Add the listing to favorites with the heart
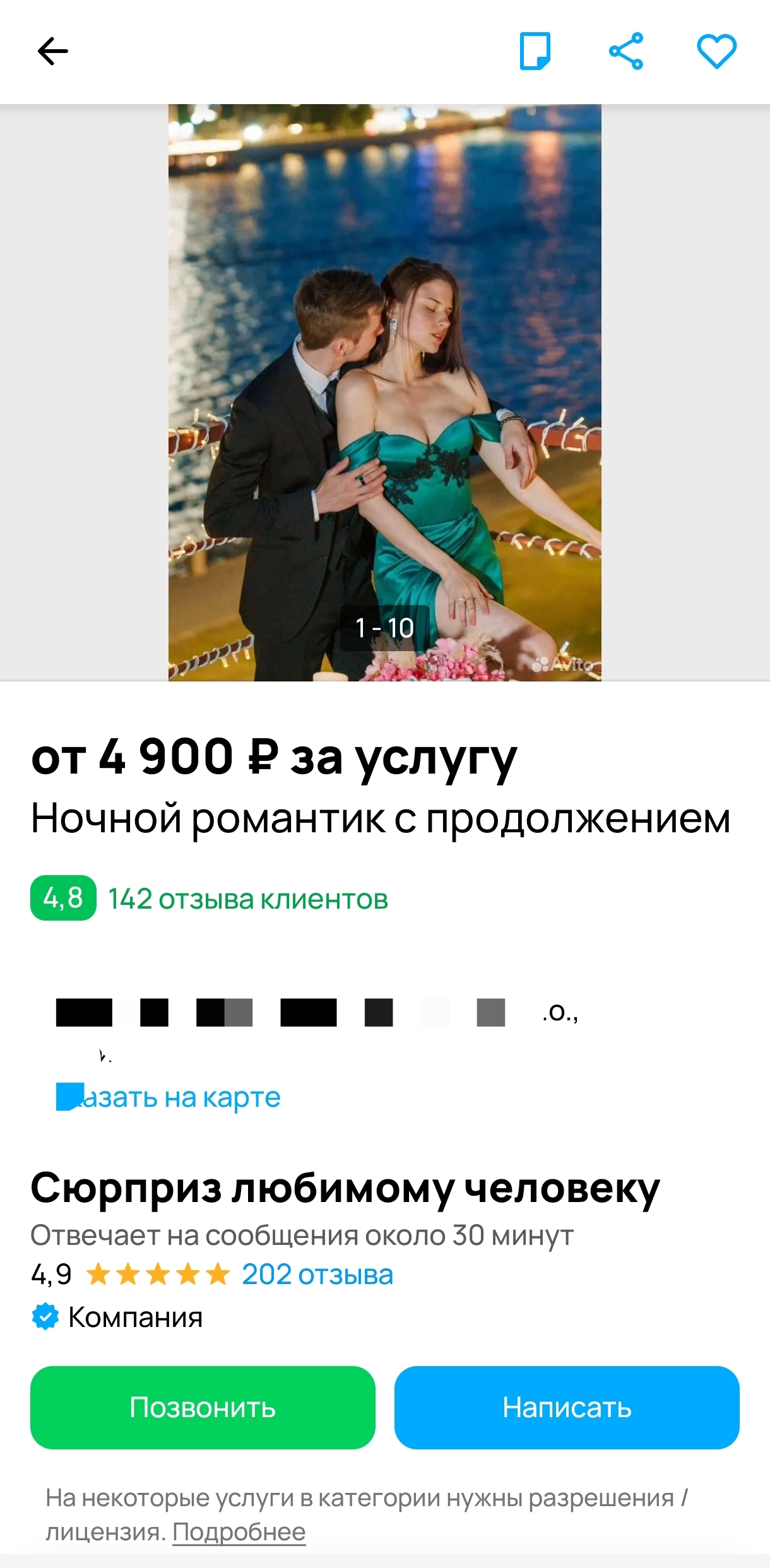Viewport: 770px width, 1568px height. pyautogui.click(x=716, y=51)
